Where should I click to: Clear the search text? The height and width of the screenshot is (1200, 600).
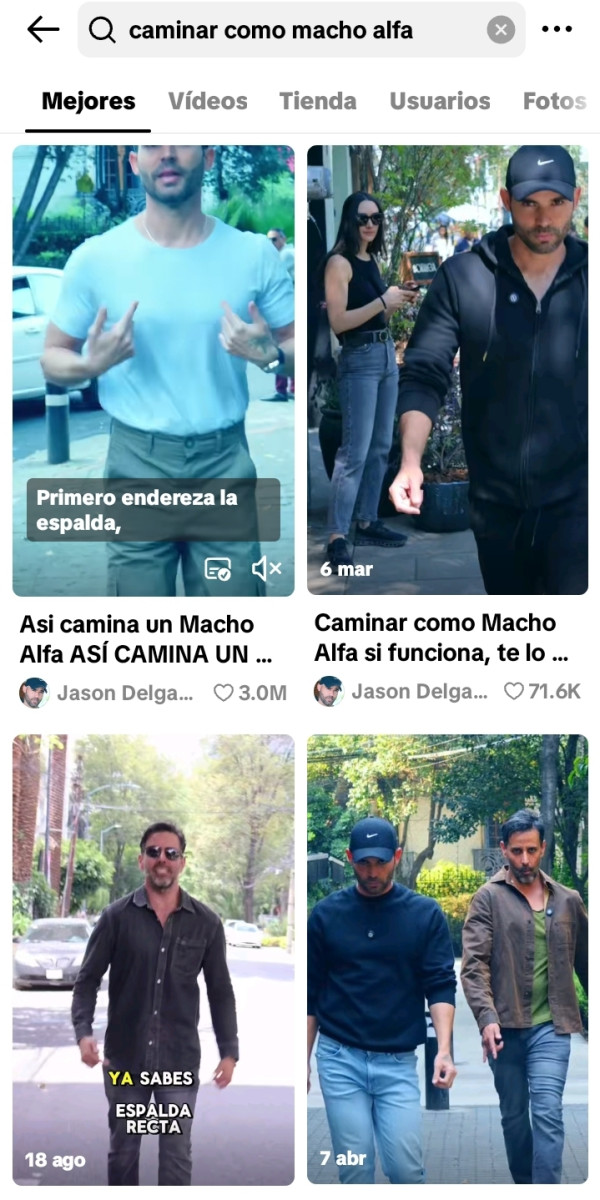501,30
